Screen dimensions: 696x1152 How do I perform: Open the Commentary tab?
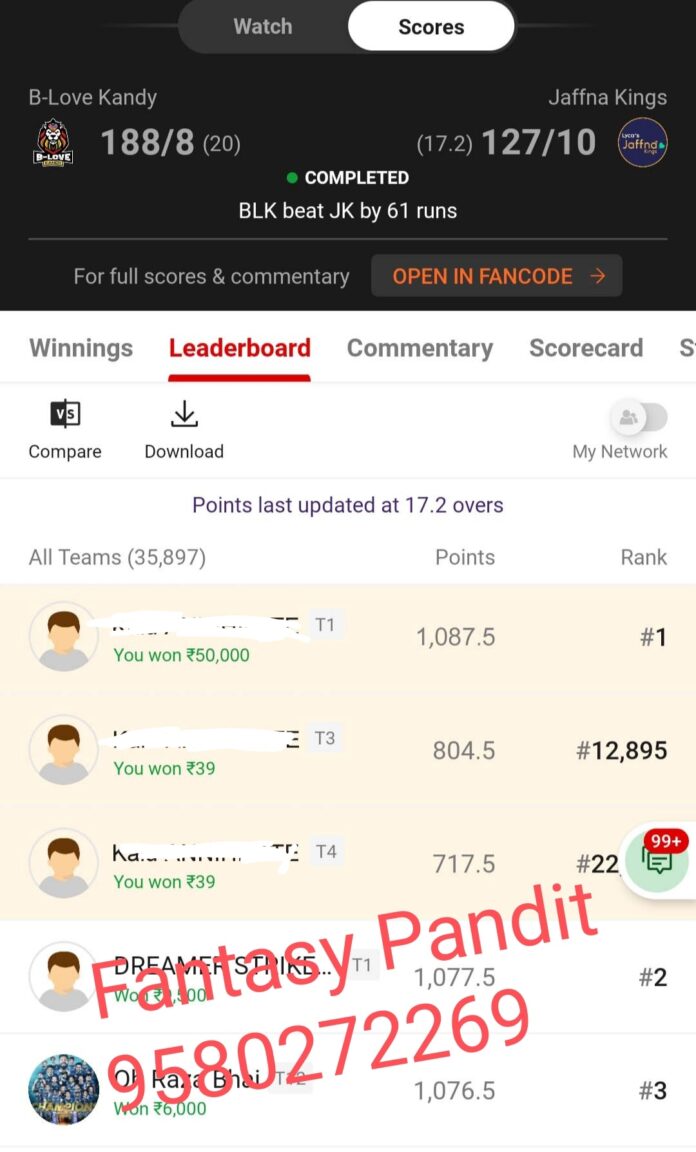(x=419, y=348)
